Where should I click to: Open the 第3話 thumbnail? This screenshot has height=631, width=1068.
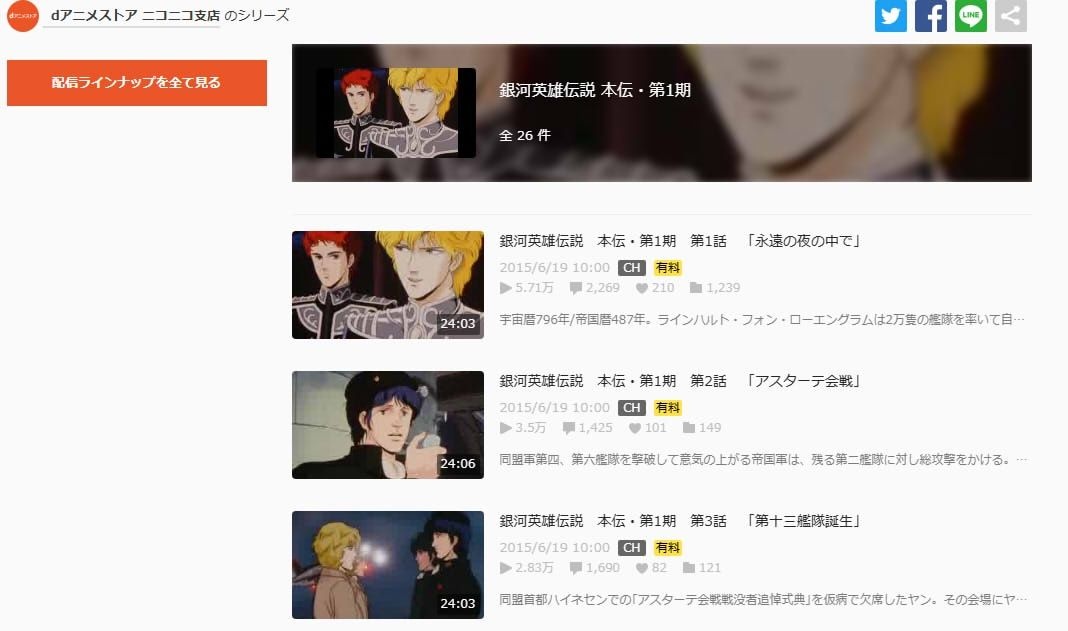[387, 565]
